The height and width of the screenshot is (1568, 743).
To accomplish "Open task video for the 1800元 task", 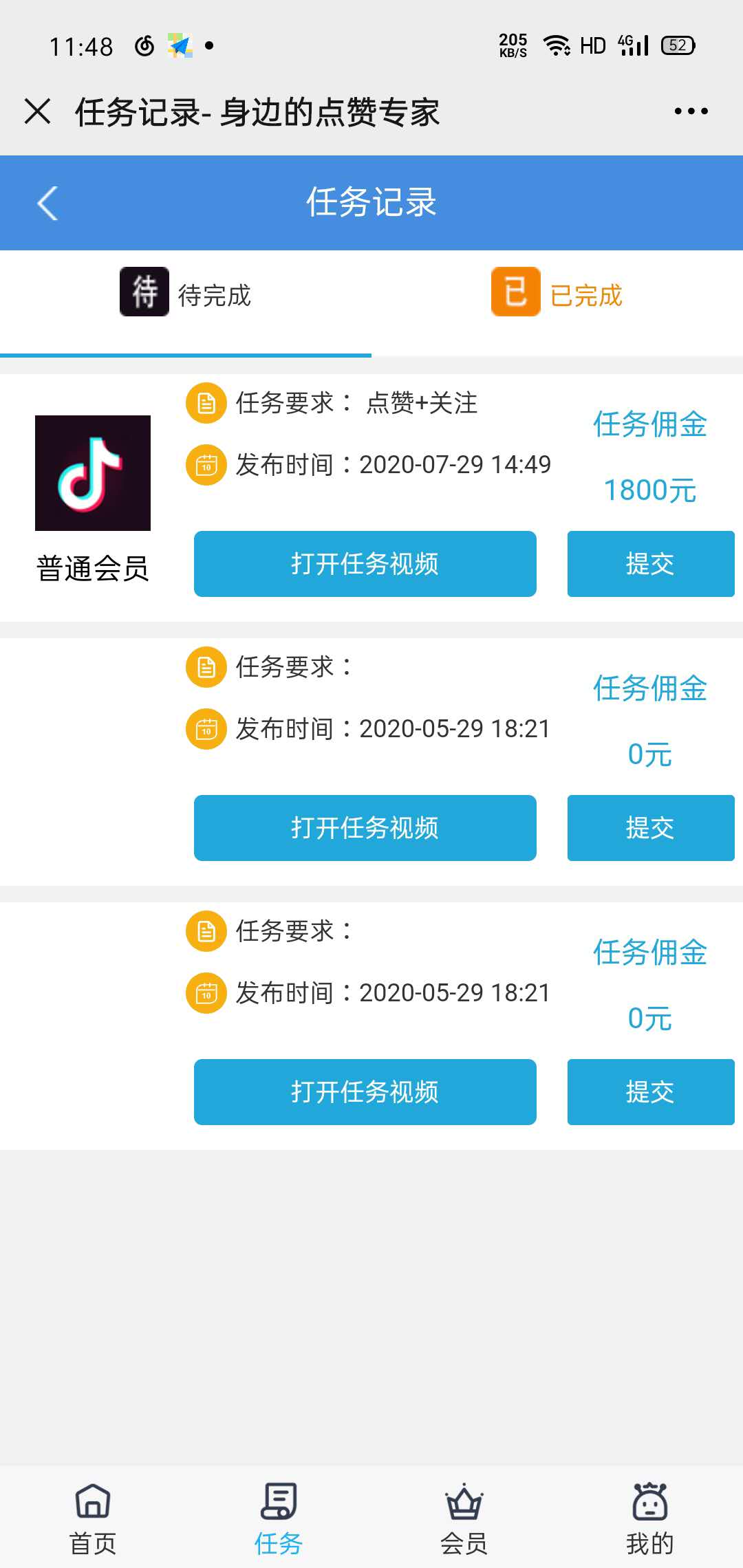I will [365, 564].
